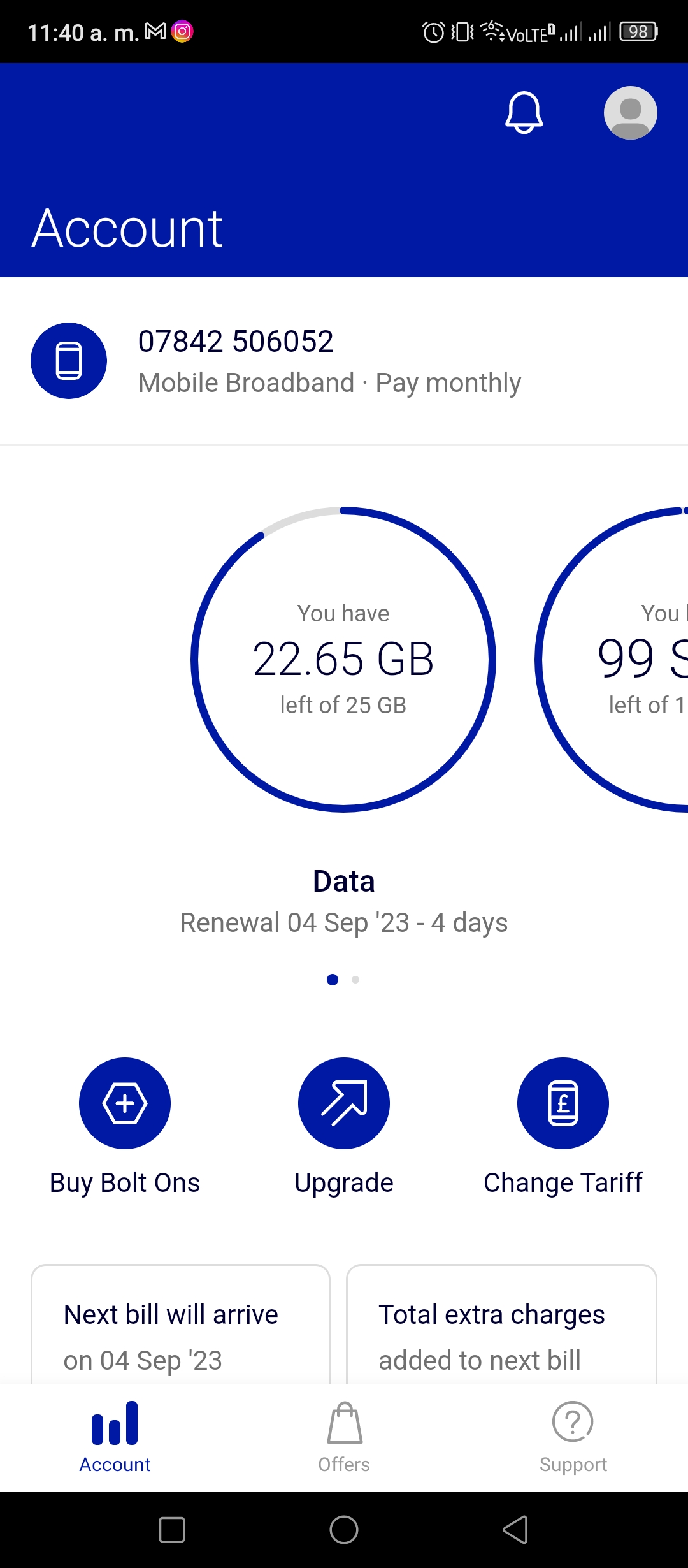Return to the home screen
The image size is (688, 1568).
click(x=344, y=1530)
